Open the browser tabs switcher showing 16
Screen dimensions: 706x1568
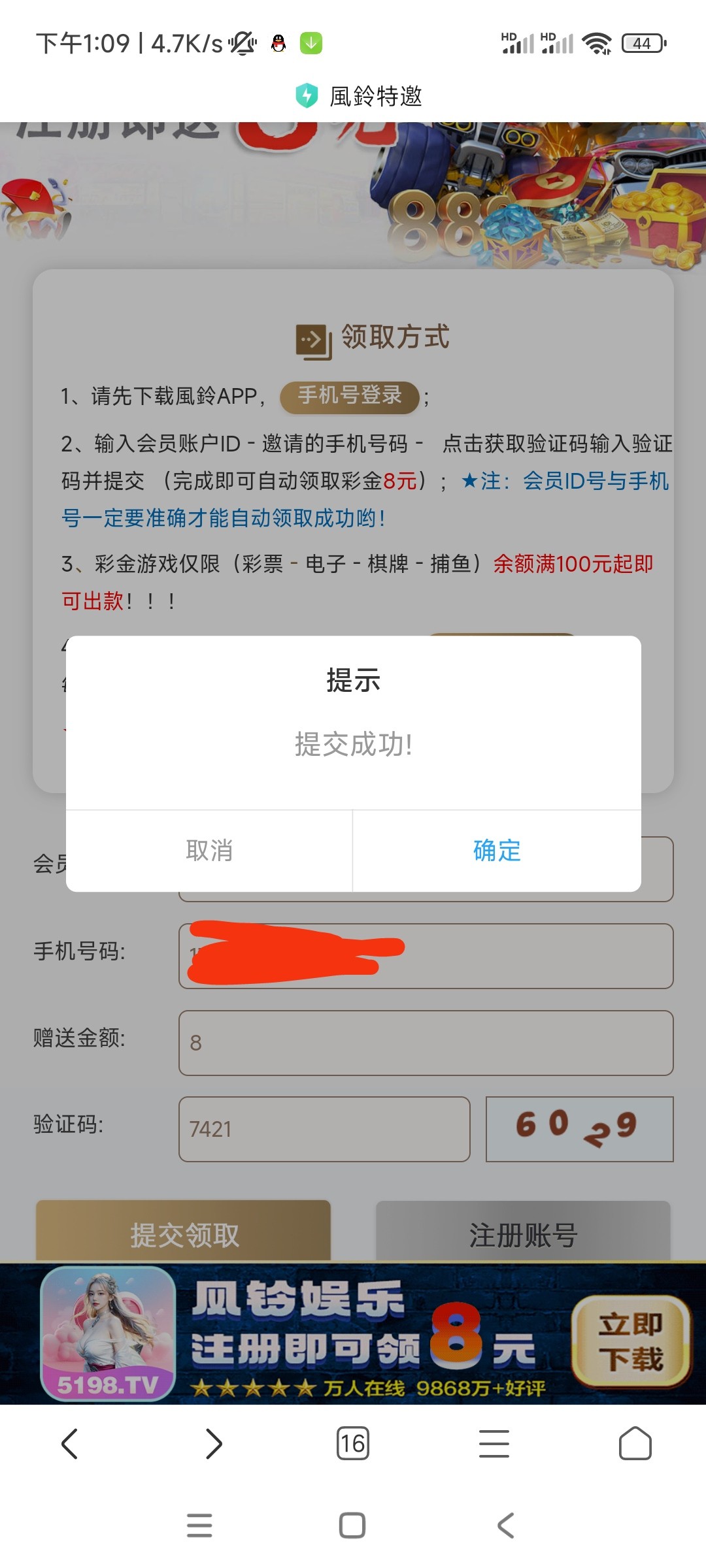point(352,1443)
